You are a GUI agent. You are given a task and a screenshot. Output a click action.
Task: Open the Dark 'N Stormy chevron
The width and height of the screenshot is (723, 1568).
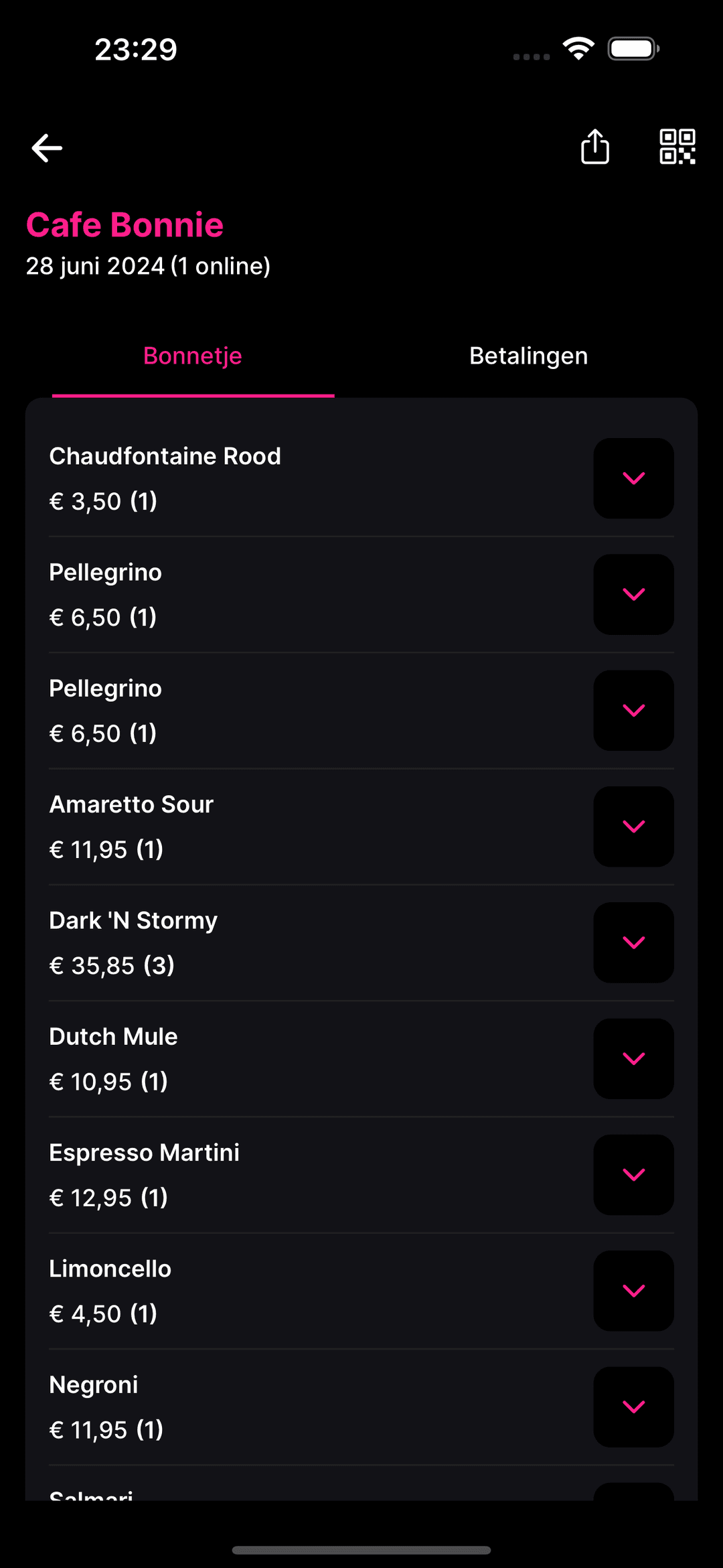(633, 942)
